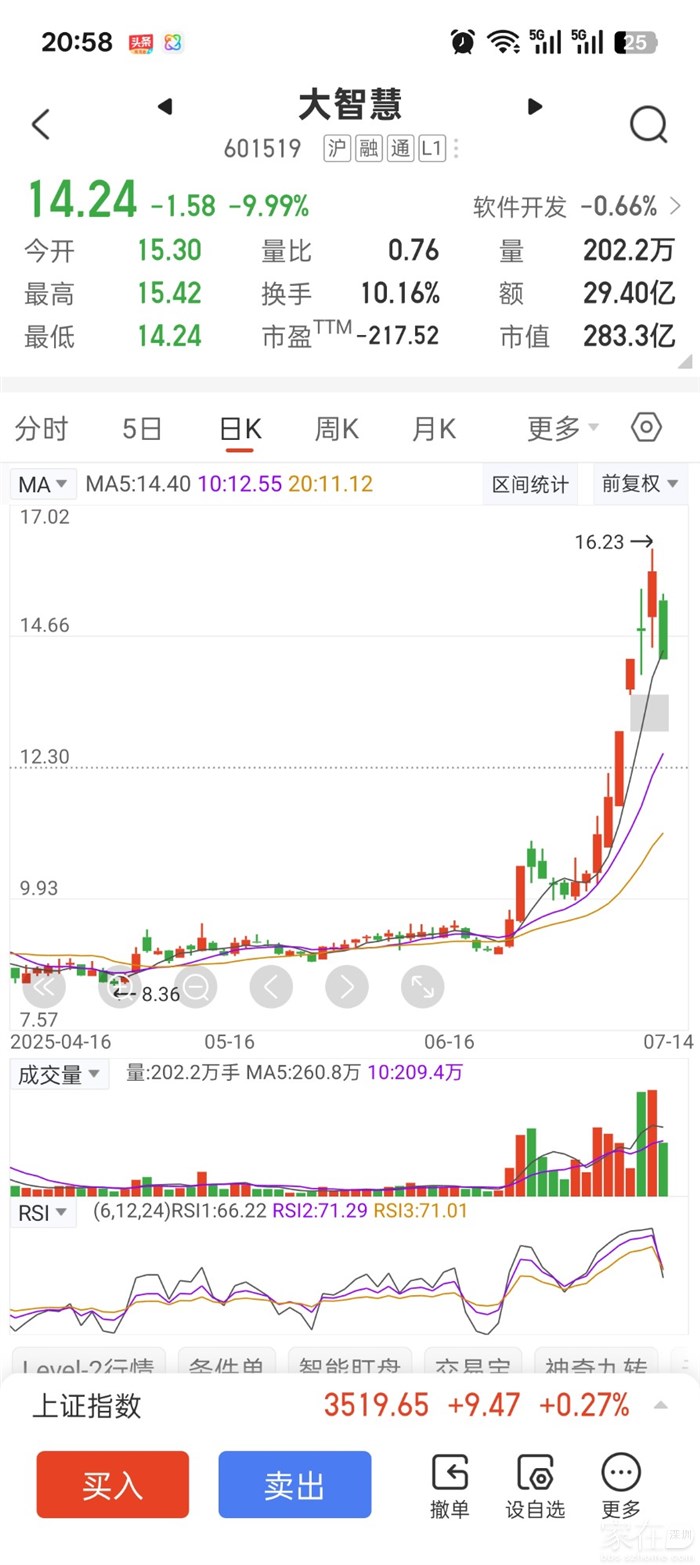Open the MA indicator dropdown
The width and height of the screenshot is (700, 1565).
pyautogui.click(x=44, y=485)
